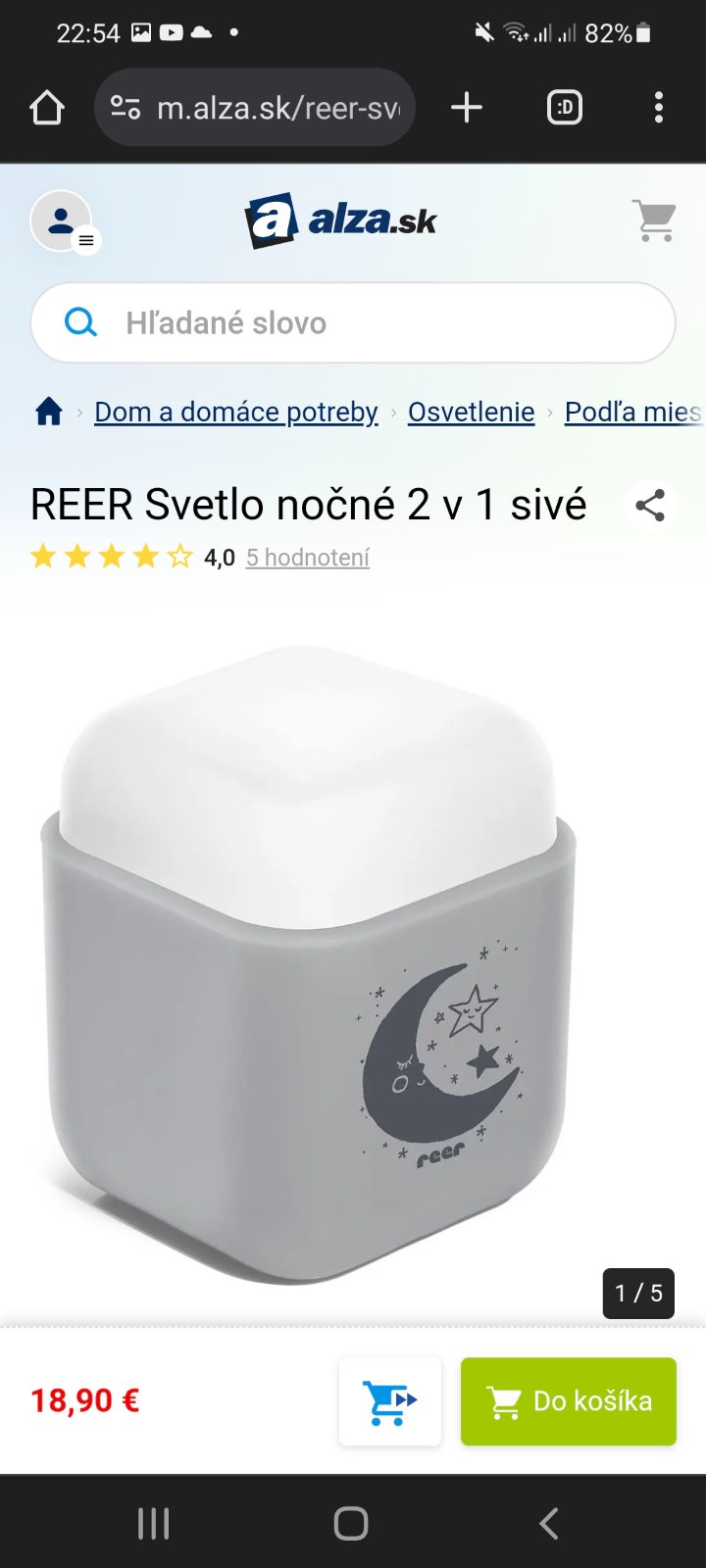This screenshot has height=1568, width=706.
Task: Open the Podľa miesta breadcrumb link
Action: click(x=632, y=413)
